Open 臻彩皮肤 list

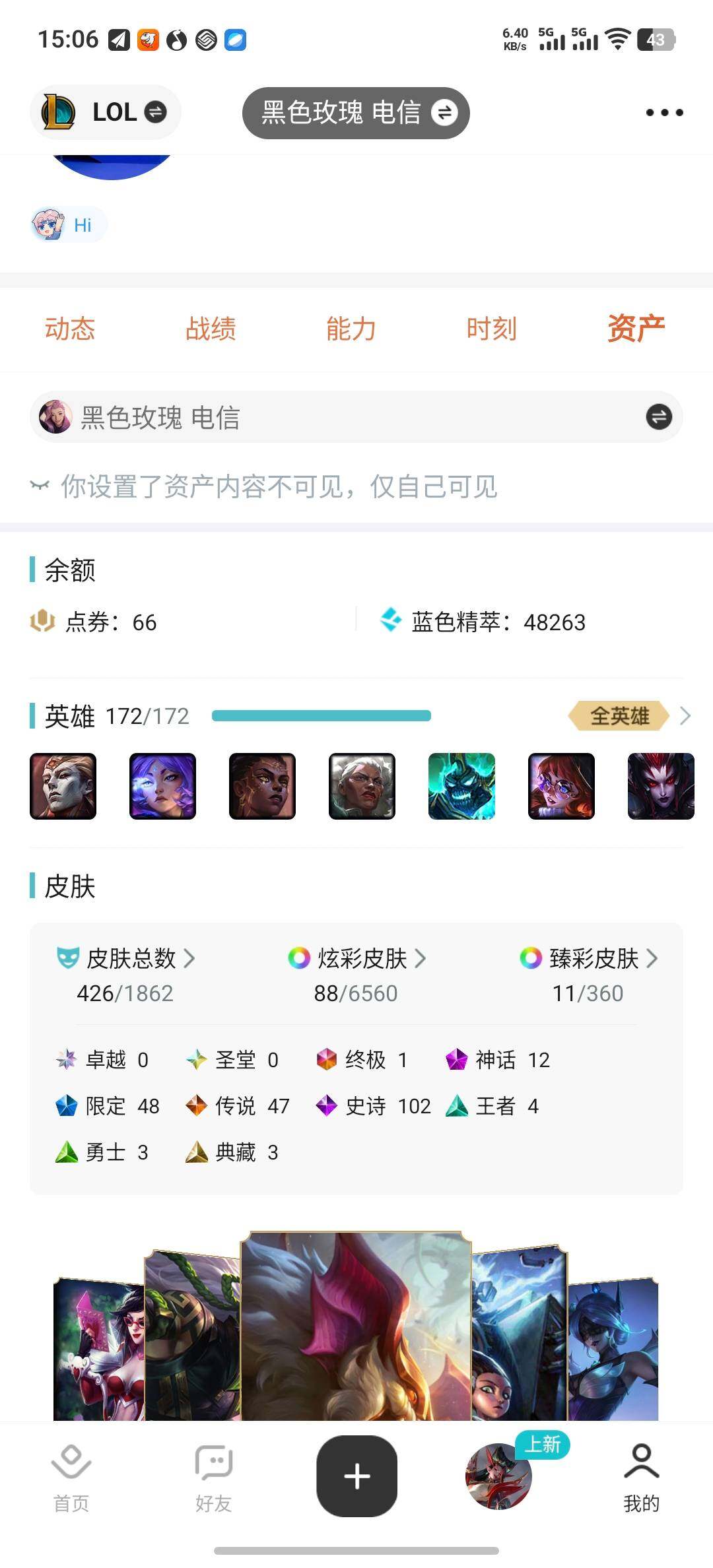tap(589, 958)
